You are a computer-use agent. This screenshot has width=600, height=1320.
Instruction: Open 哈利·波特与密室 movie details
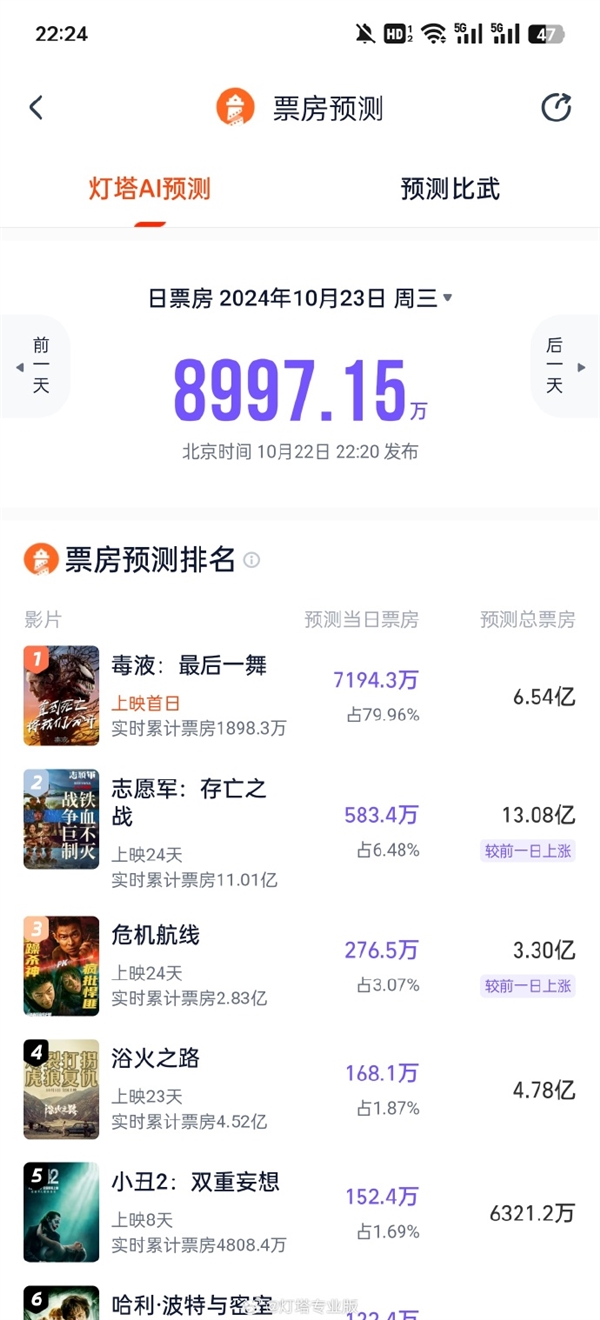tap(192, 1303)
